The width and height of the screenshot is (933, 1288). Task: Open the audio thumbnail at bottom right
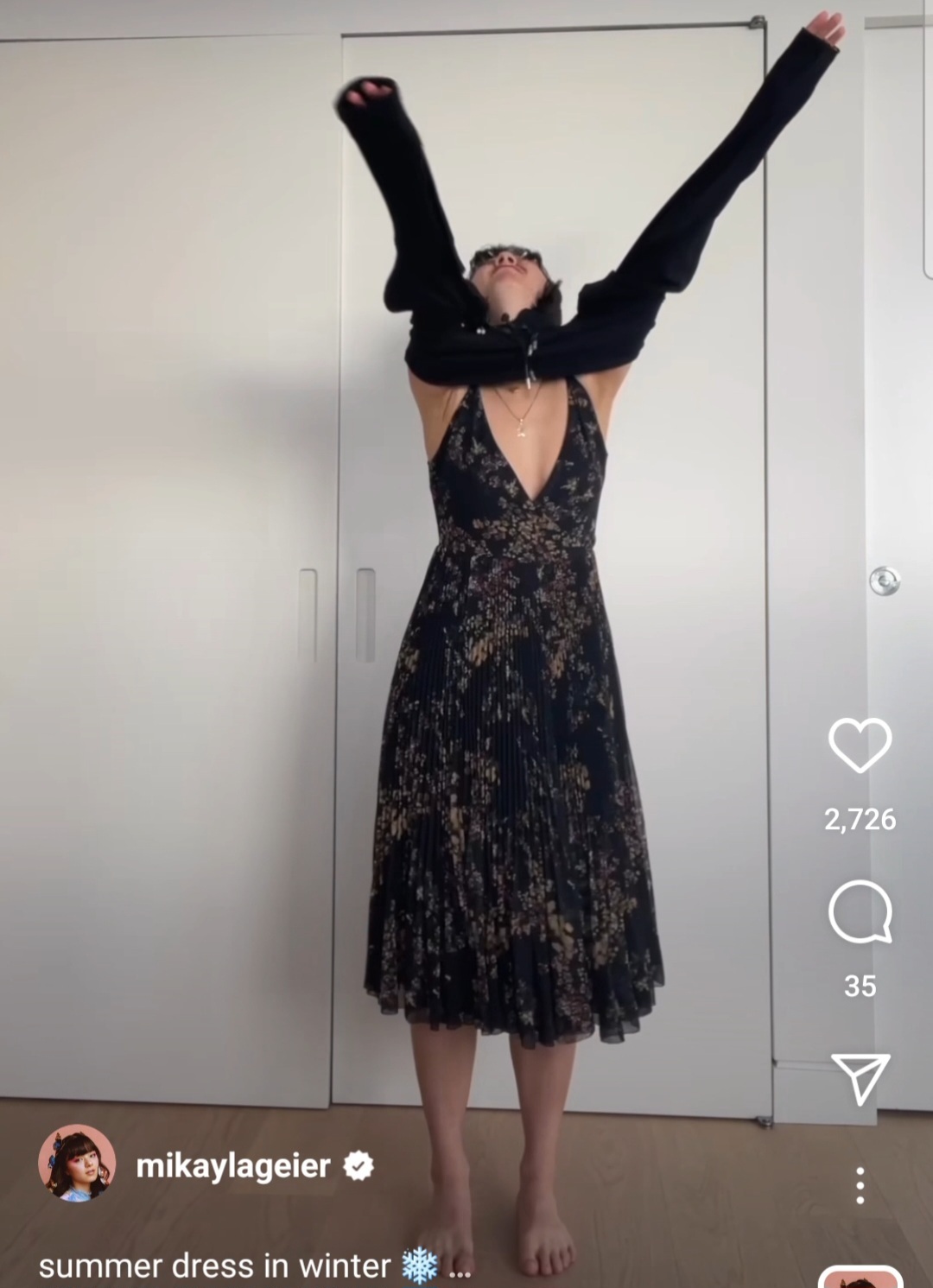pos(860,1278)
